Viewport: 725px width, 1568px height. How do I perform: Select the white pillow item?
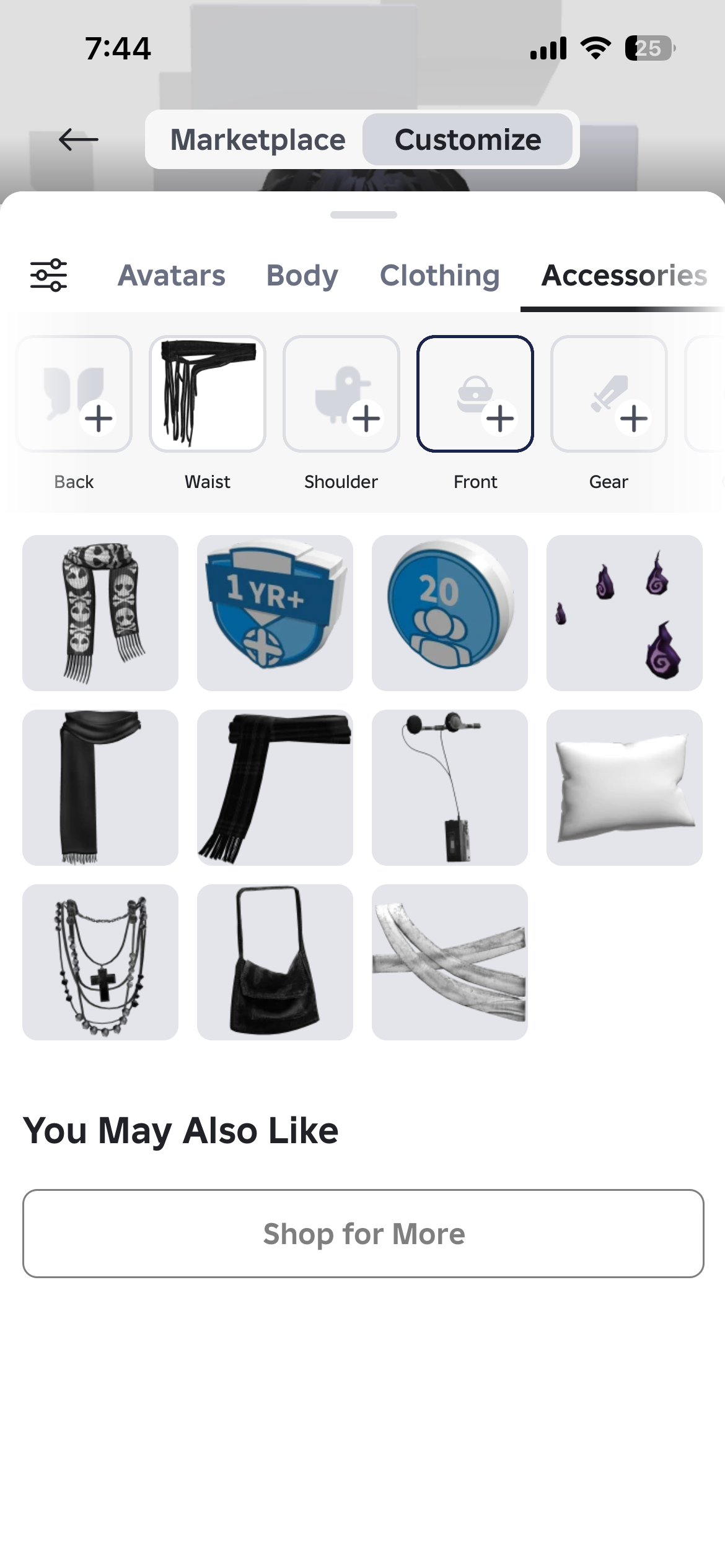click(625, 788)
